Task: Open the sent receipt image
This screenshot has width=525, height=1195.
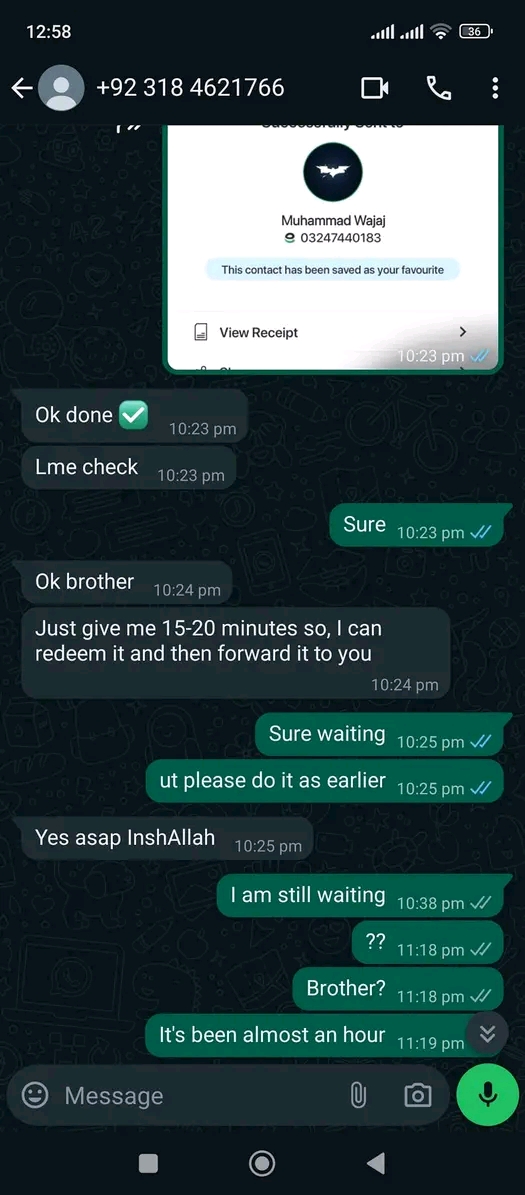Action: (x=333, y=248)
